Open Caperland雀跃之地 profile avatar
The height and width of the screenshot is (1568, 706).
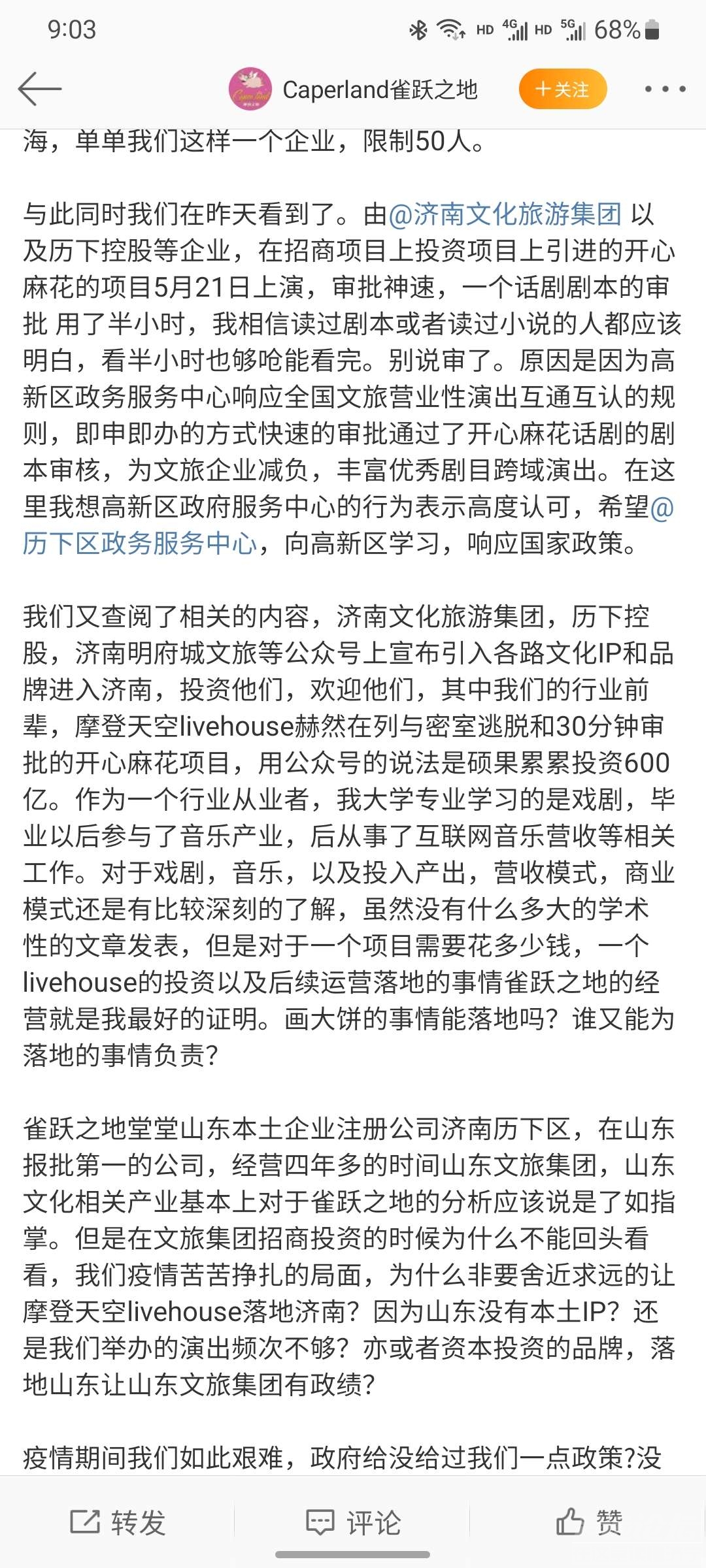pyautogui.click(x=250, y=89)
